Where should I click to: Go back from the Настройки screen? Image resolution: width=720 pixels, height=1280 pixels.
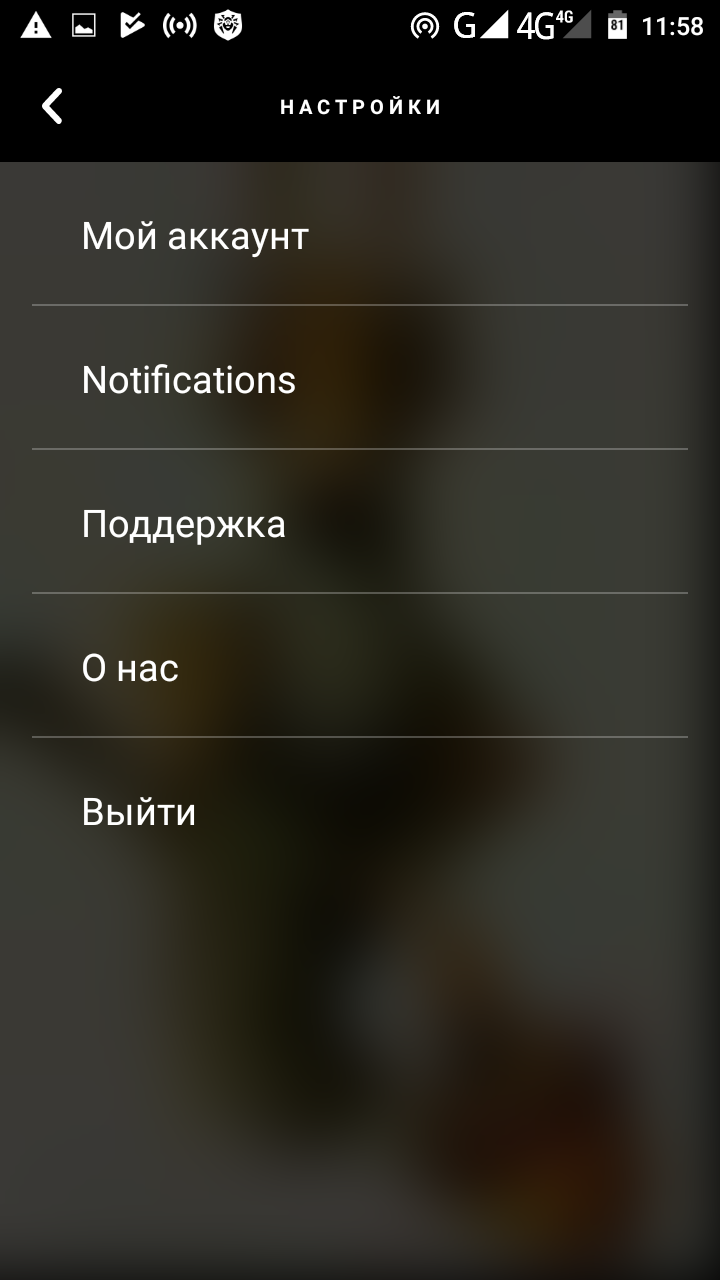(x=52, y=106)
